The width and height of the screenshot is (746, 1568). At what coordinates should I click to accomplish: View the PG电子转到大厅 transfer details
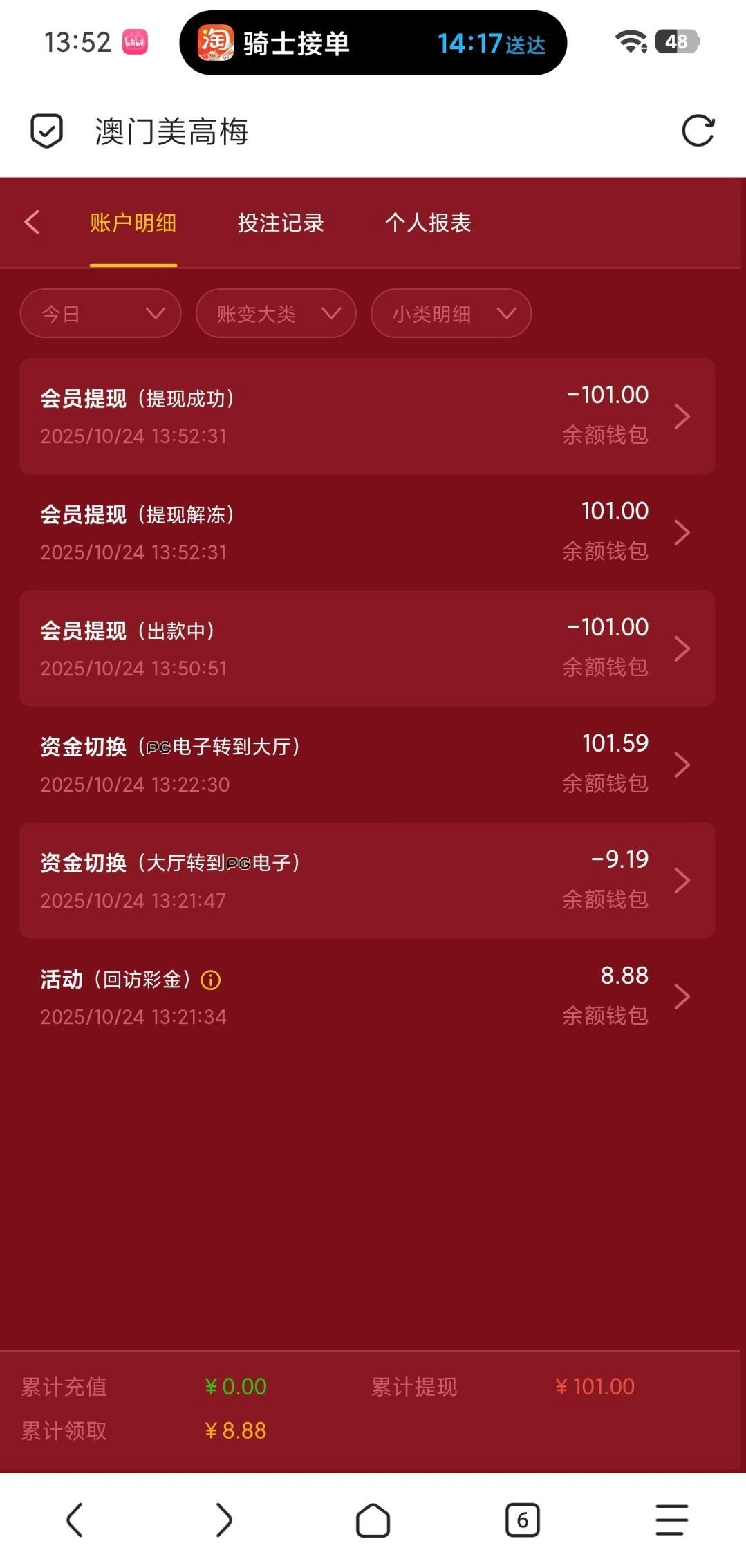366,765
